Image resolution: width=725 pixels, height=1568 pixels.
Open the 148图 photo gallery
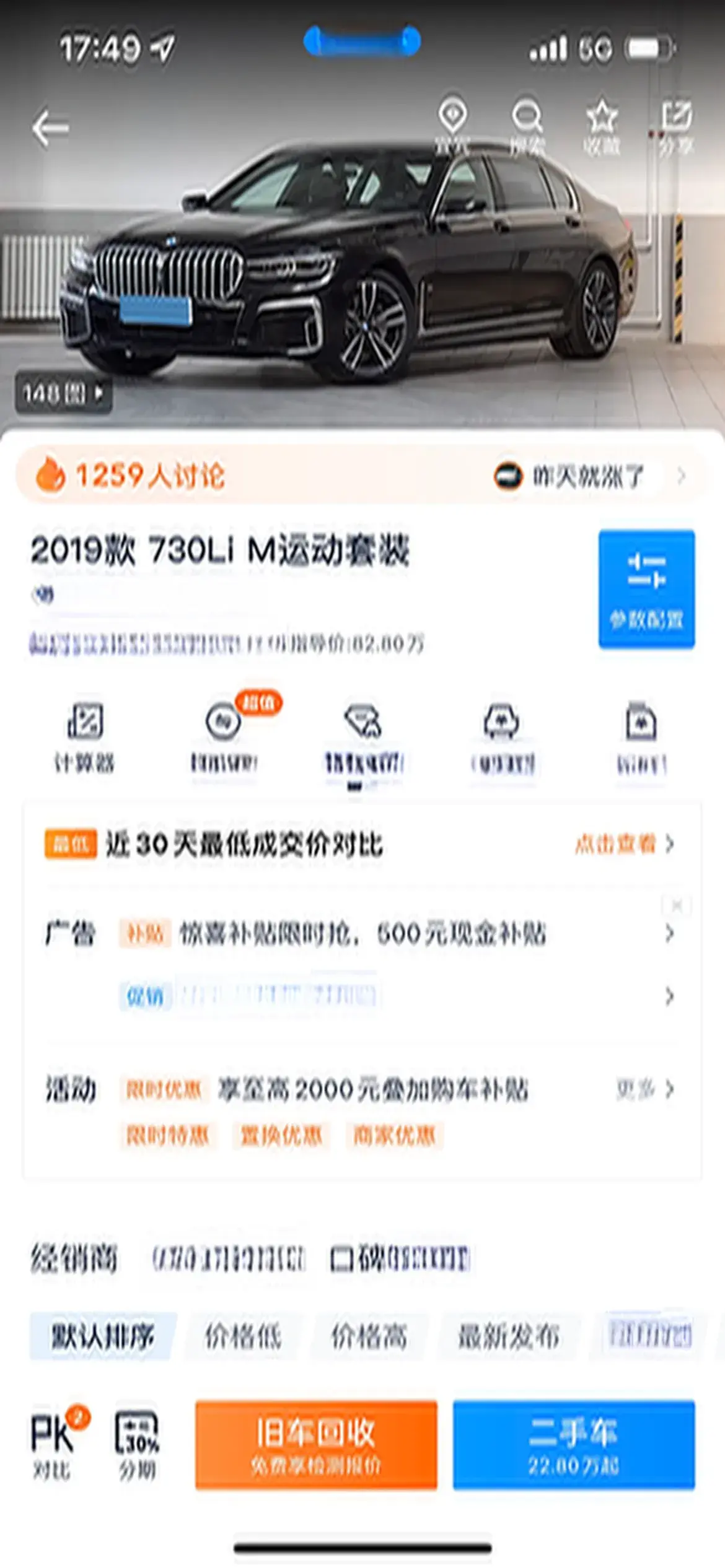(63, 393)
